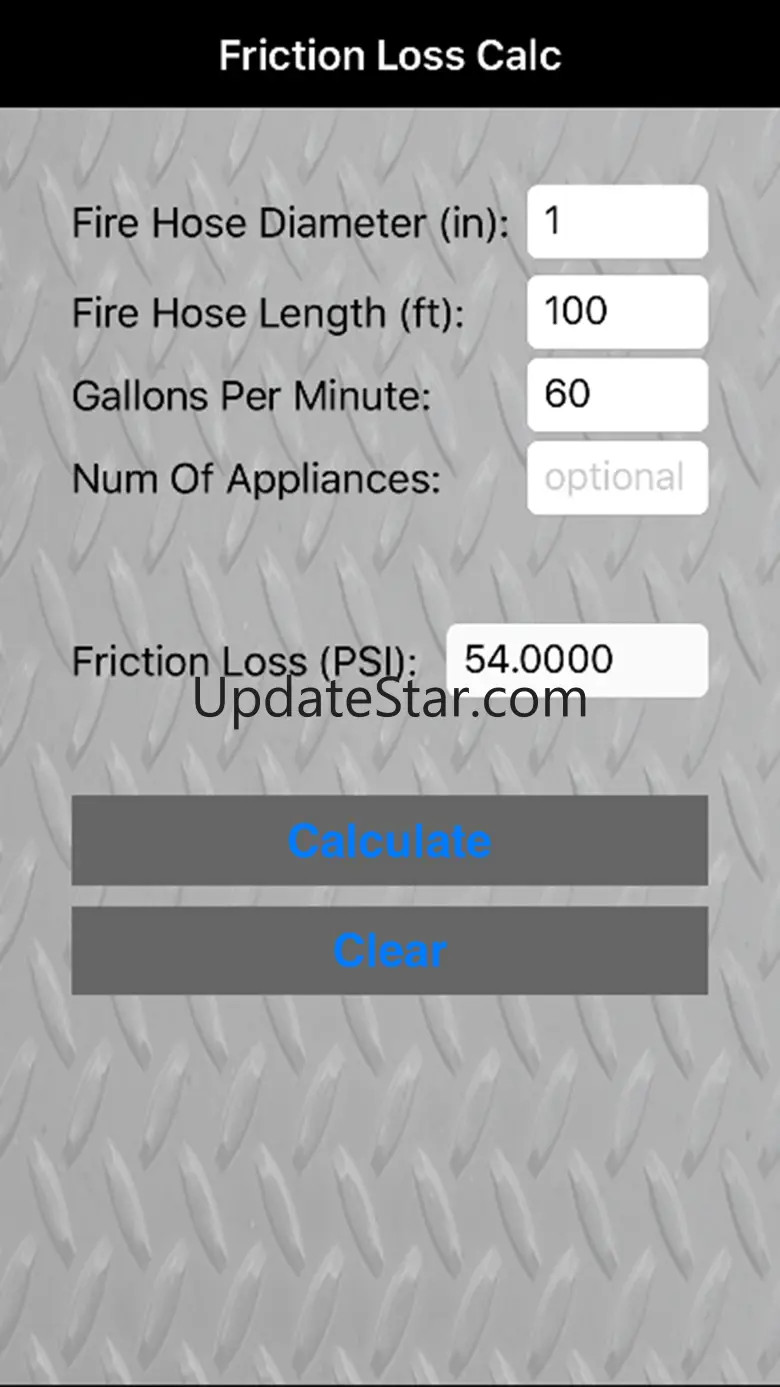Calculate the friction loss
The height and width of the screenshot is (1387, 780).
389,841
